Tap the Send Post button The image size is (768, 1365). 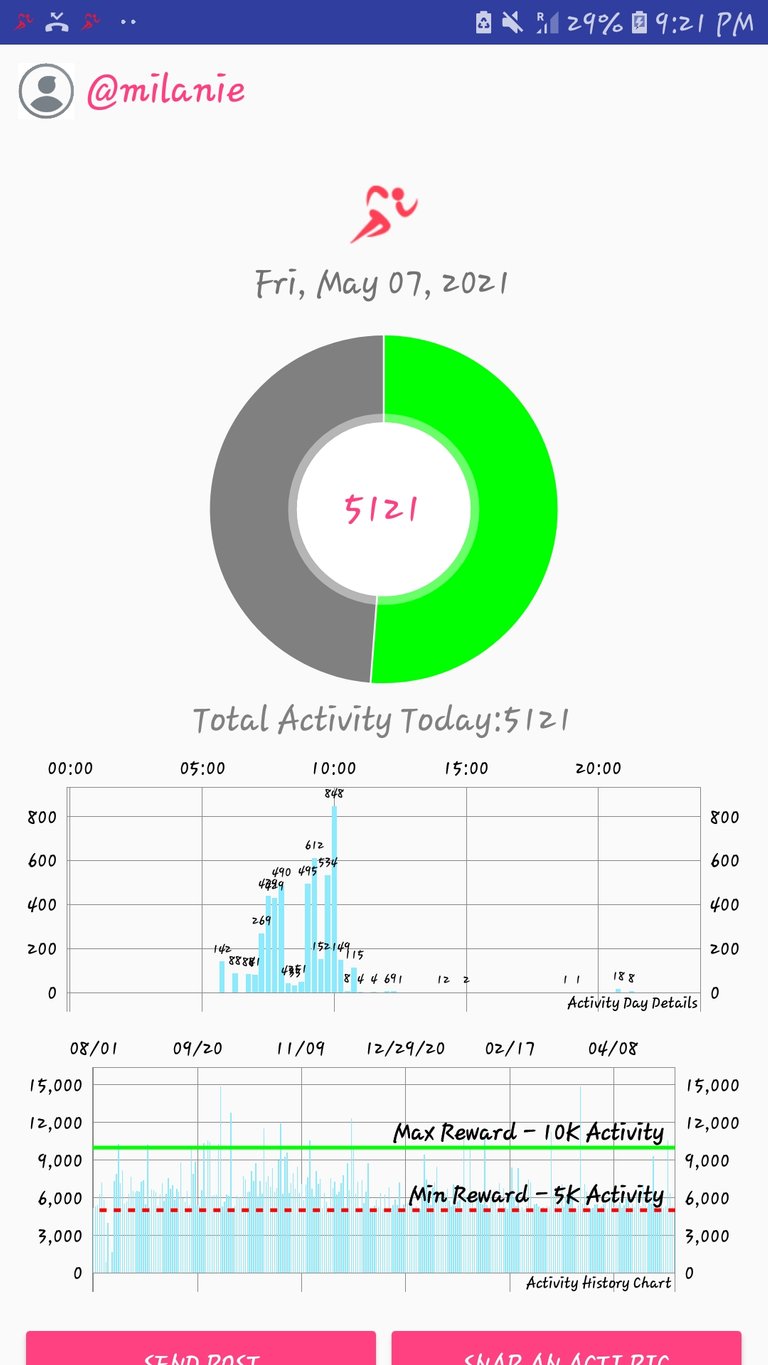point(201,1348)
